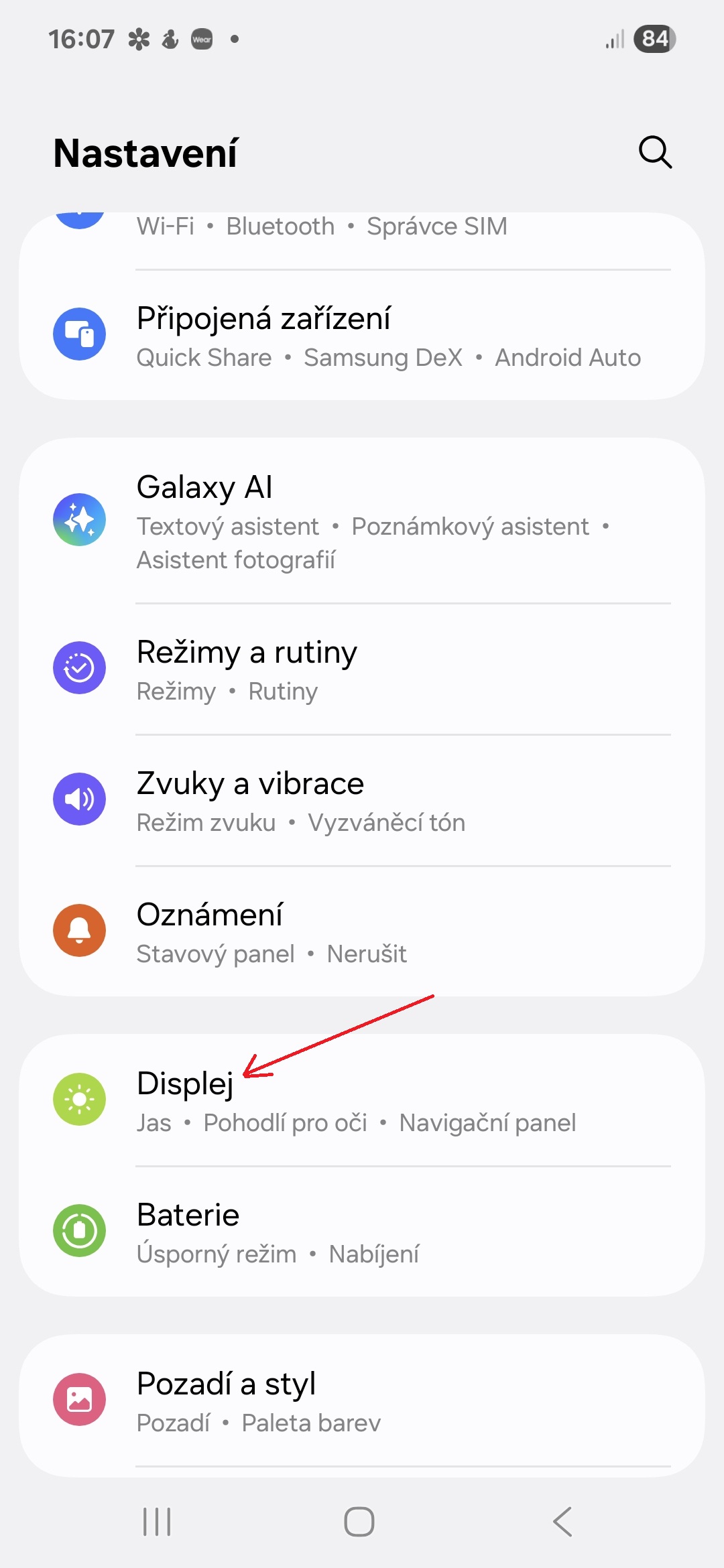Show recent apps

pos(157,1522)
